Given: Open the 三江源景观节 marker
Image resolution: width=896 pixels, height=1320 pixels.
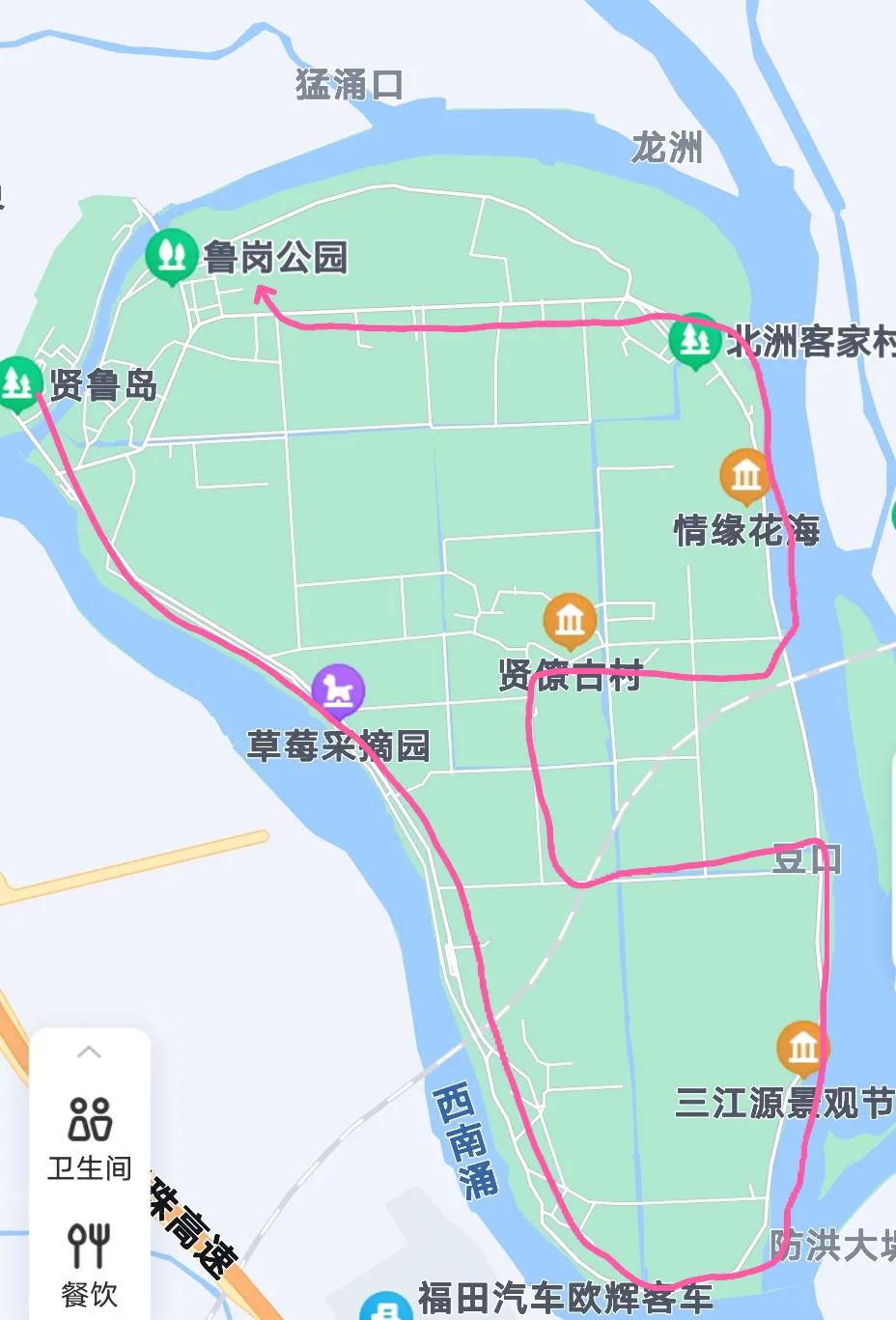Looking at the screenshot, I should click(802, 1049).
